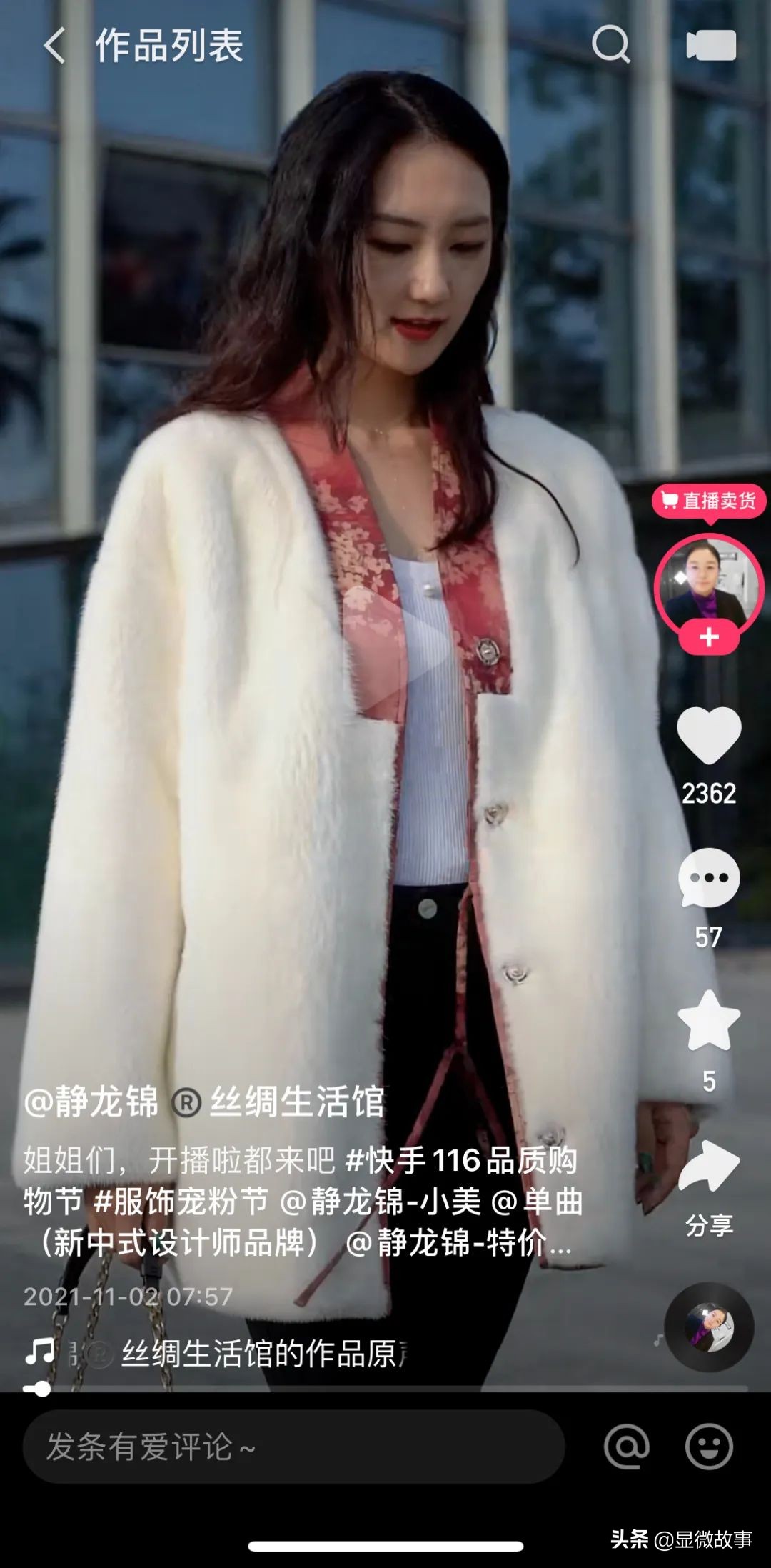Add this video to favorites with the star
Screen dimensions: 771x1568
pos(708,1022)
